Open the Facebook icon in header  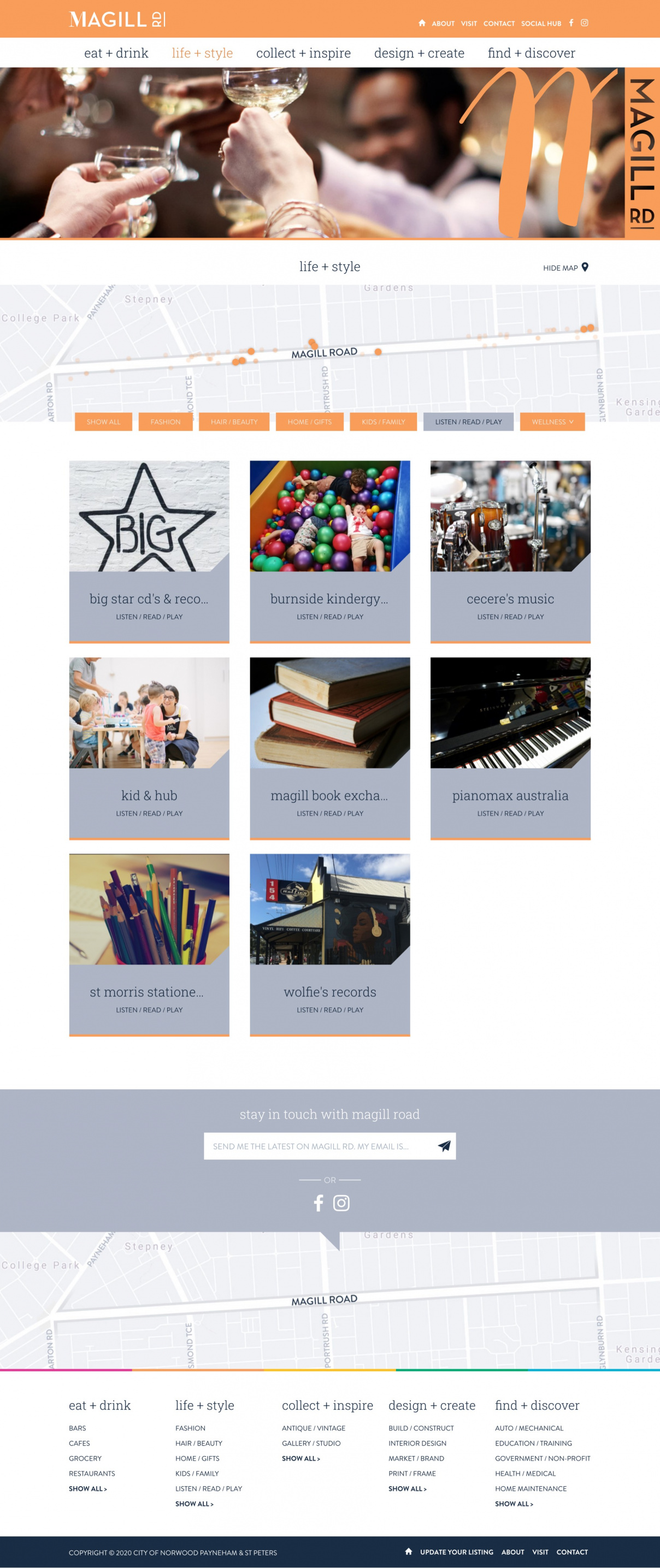[571, 23]
